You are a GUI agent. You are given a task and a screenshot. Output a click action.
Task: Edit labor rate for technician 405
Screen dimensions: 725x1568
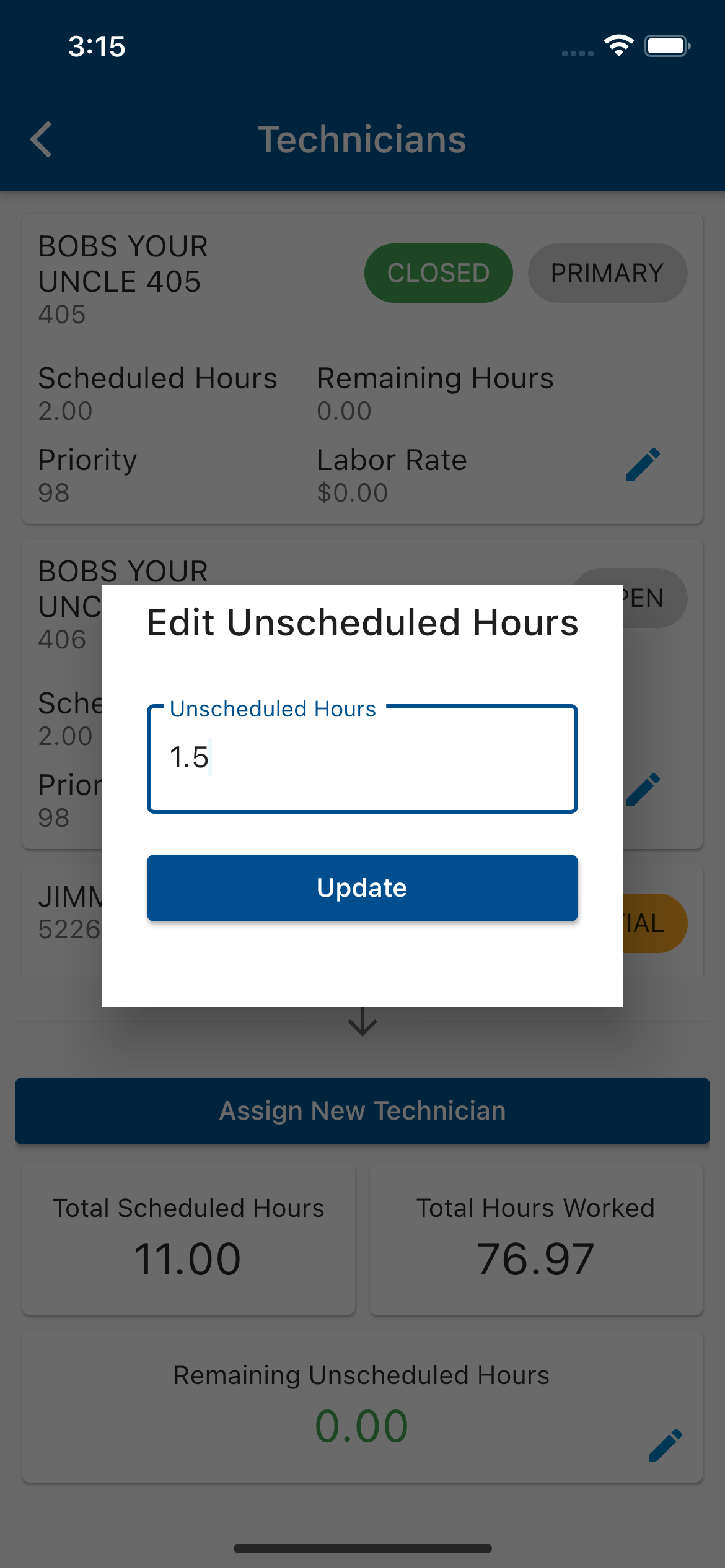click(643, 464)
